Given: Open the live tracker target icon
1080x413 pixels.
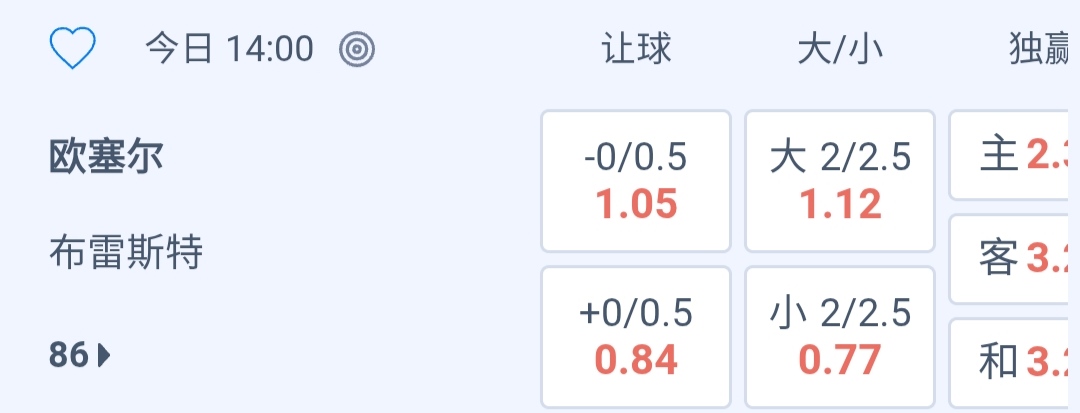Looking at the screenshot, I should point(356,48).
